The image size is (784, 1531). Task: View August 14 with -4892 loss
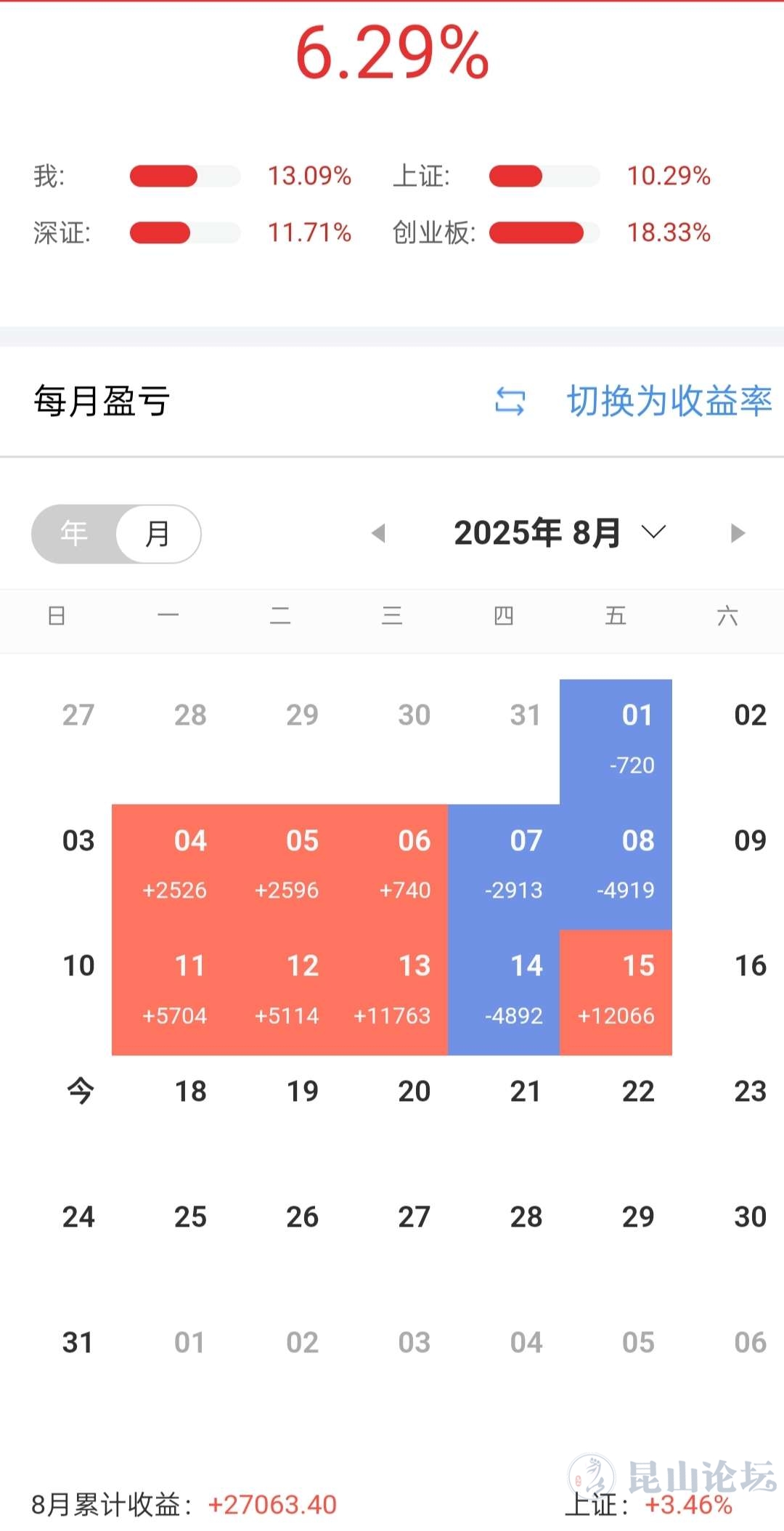coord(504,992)
